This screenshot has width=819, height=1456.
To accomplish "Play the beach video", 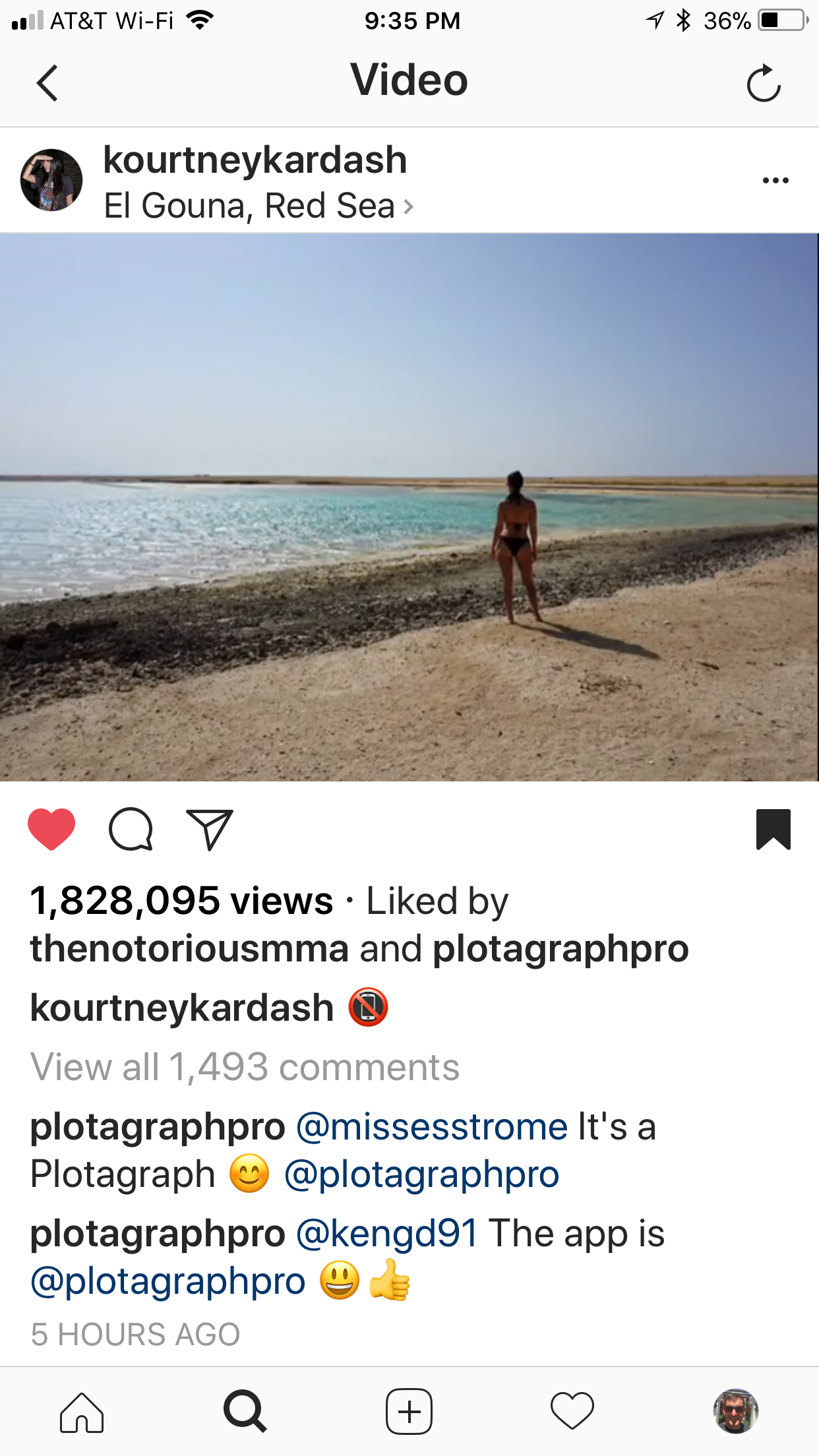I will point(409,507).
